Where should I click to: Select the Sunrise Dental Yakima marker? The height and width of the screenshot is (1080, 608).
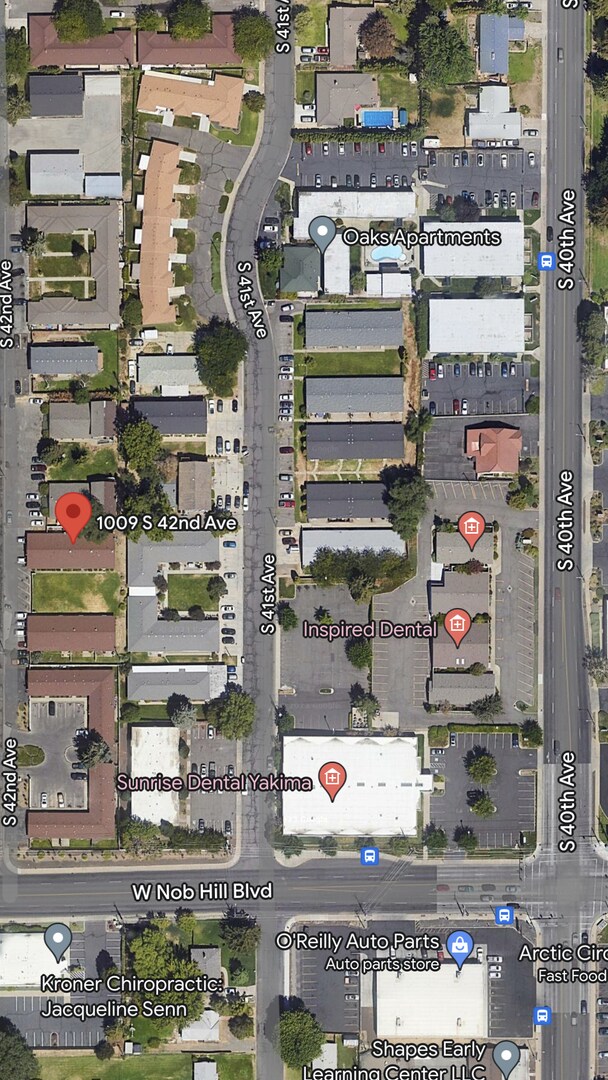[x=332, y=778]
